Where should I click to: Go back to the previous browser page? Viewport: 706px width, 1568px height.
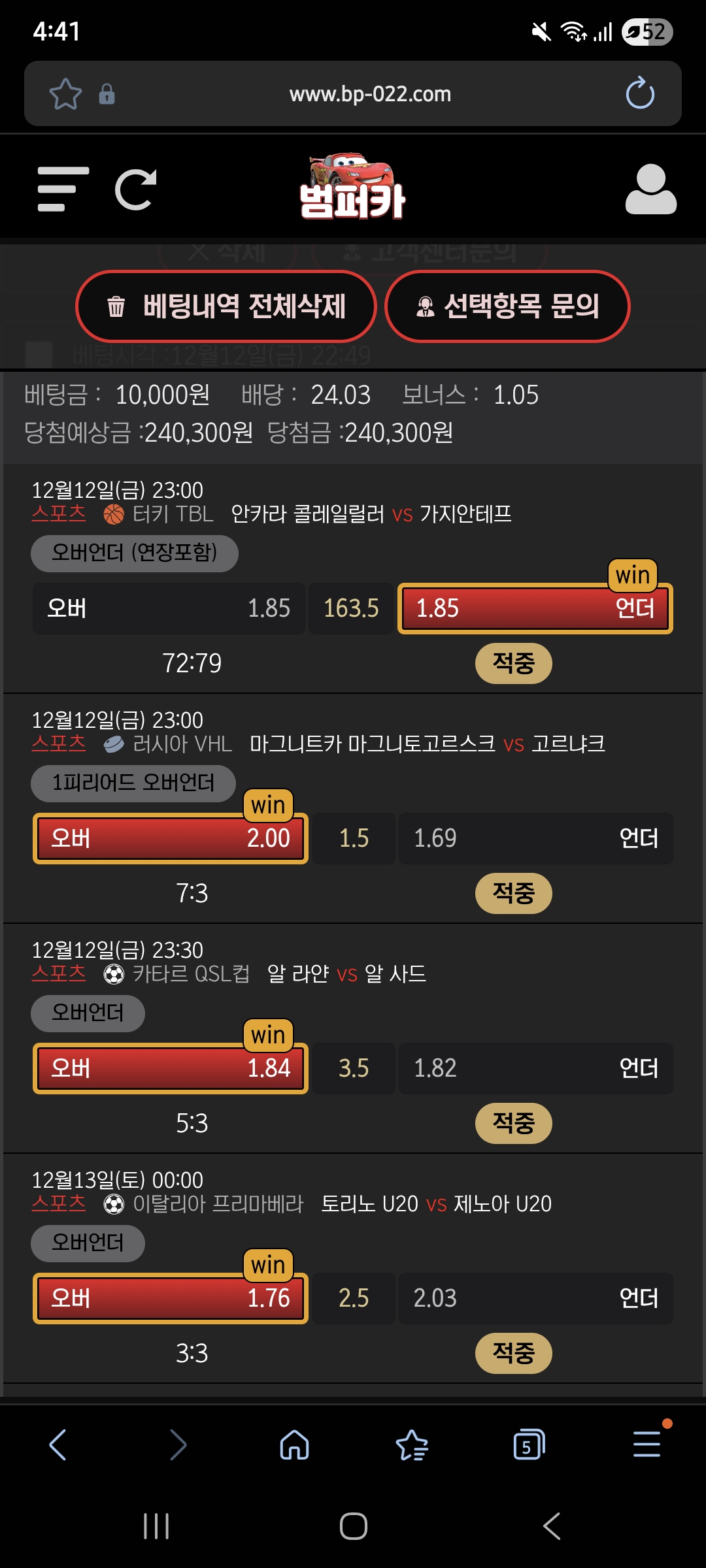point(58,1445)
